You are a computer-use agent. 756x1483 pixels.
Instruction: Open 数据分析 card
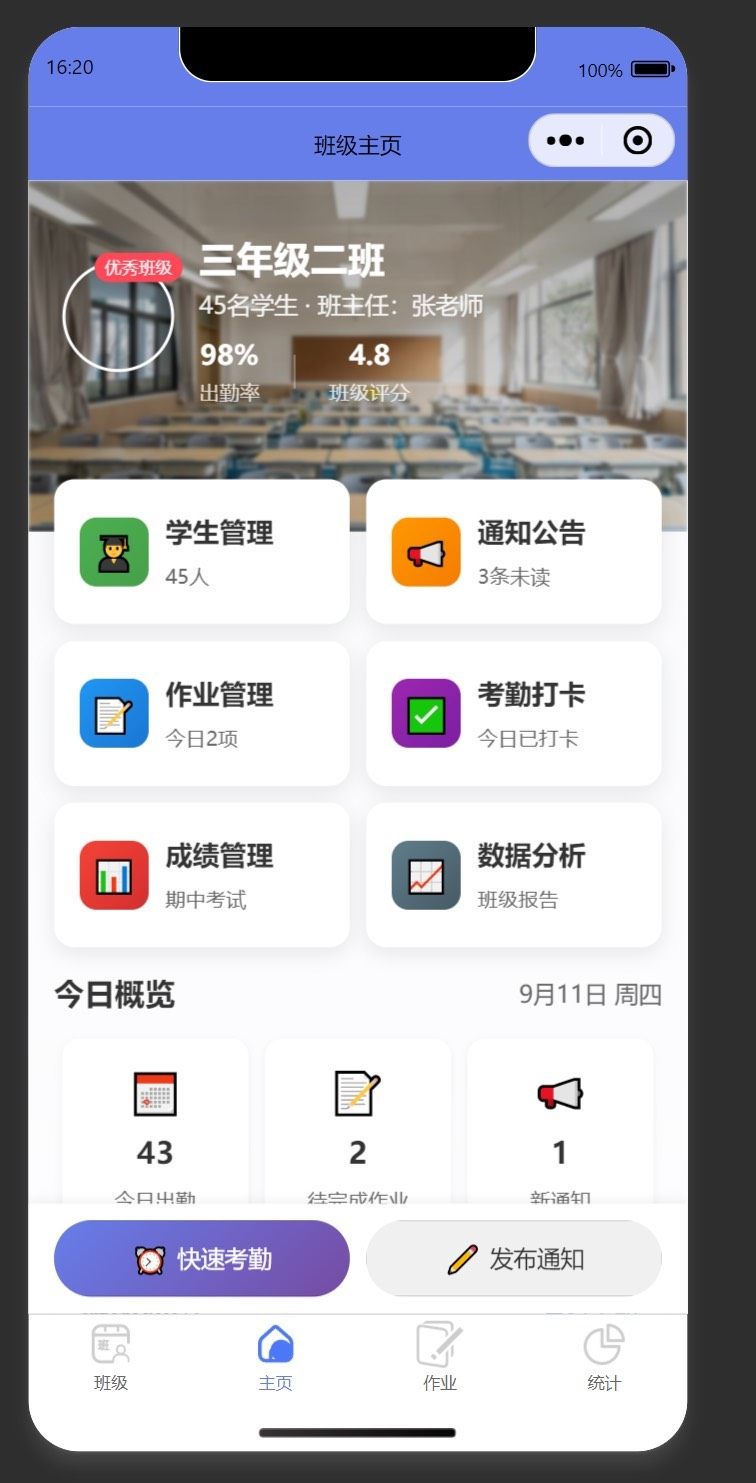[x=513, y=875]
